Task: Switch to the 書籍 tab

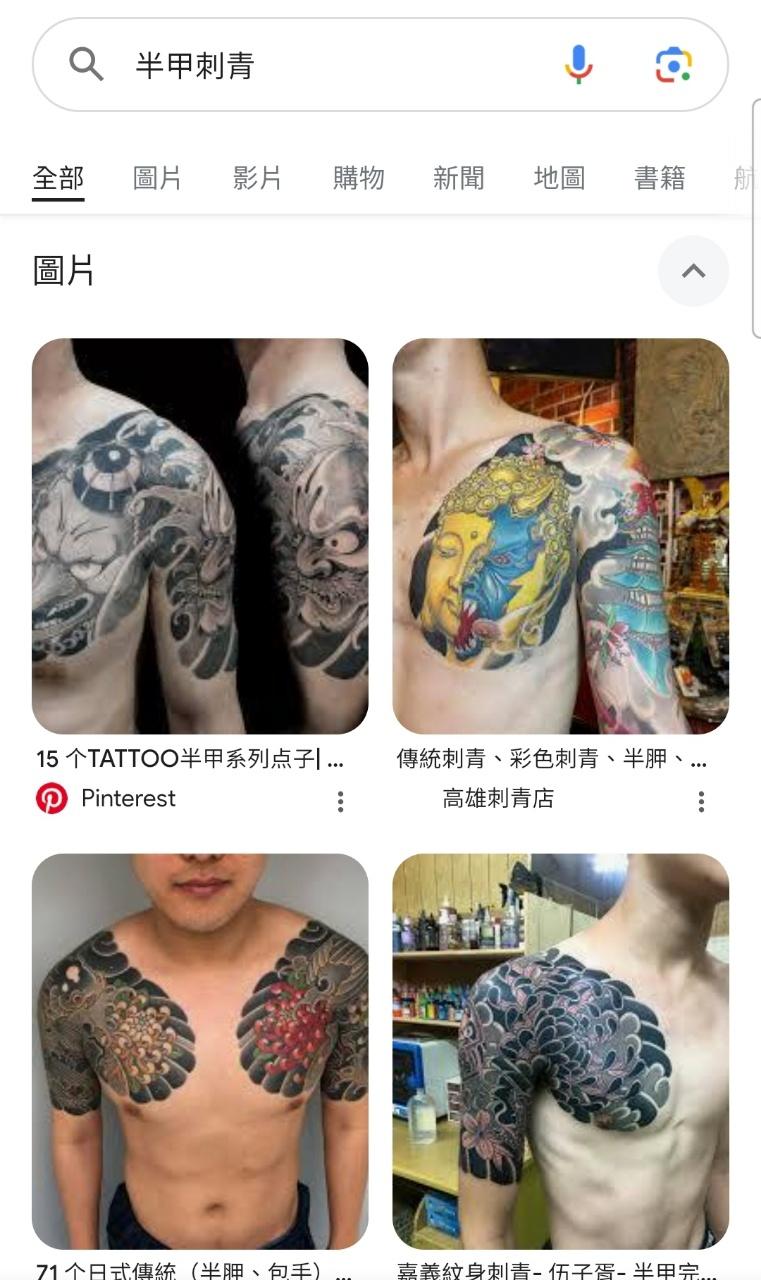Action: click(659, 178)
